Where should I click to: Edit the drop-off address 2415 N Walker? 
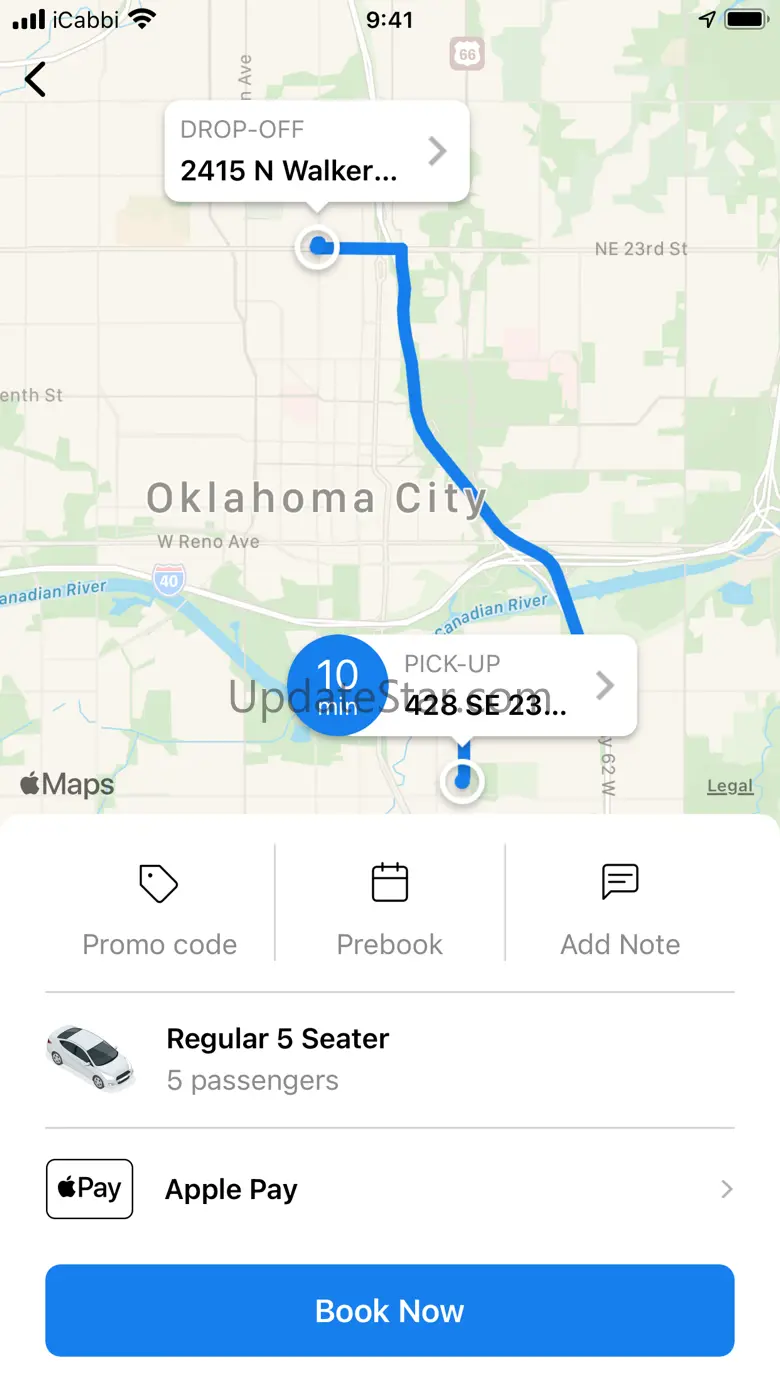pos(316,152)
